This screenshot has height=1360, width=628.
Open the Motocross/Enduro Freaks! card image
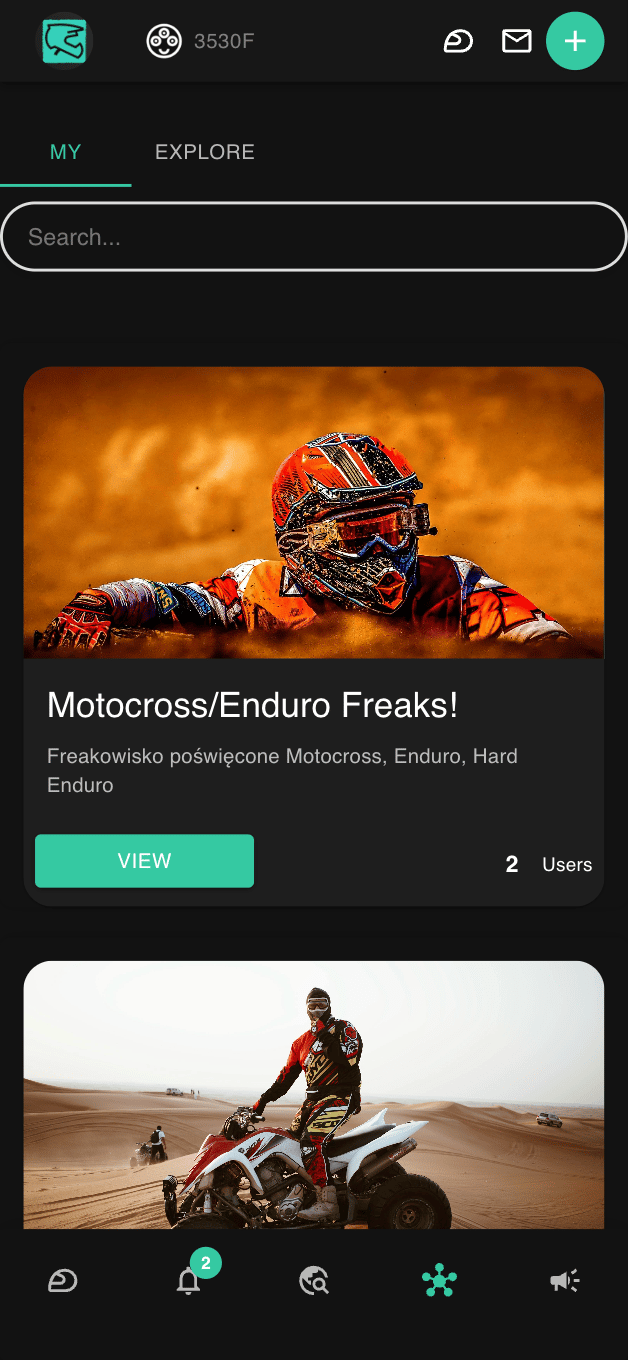click(x=314, y=512)
